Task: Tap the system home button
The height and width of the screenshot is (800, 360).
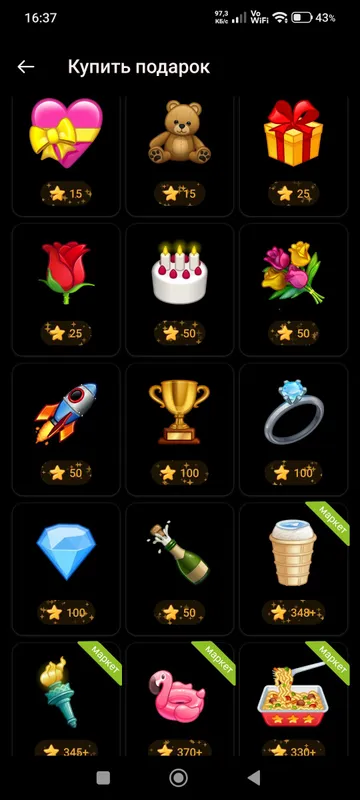Action: [178, 778]
